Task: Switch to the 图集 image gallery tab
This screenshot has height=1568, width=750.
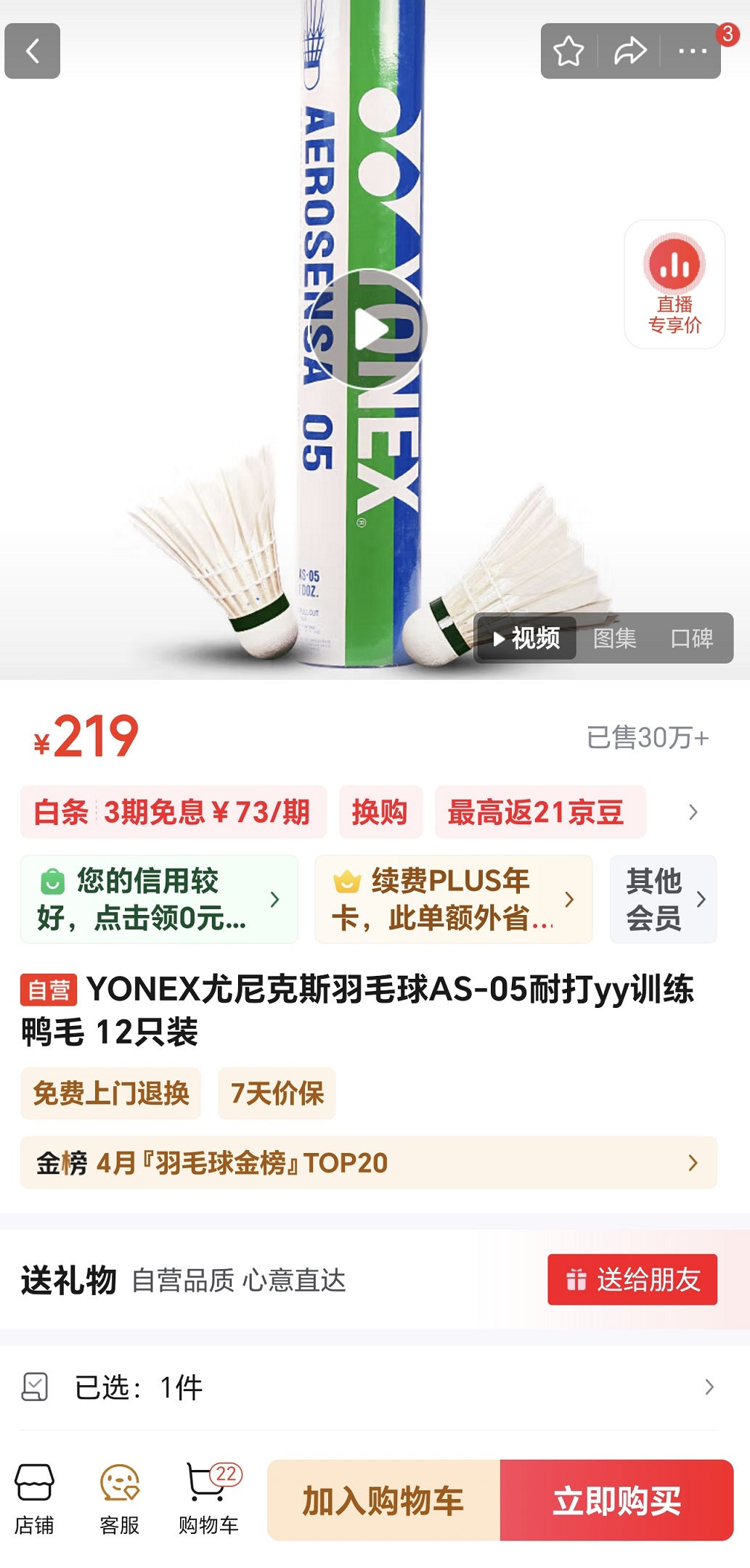Action: pyautogui.click(x=614, y=639)
